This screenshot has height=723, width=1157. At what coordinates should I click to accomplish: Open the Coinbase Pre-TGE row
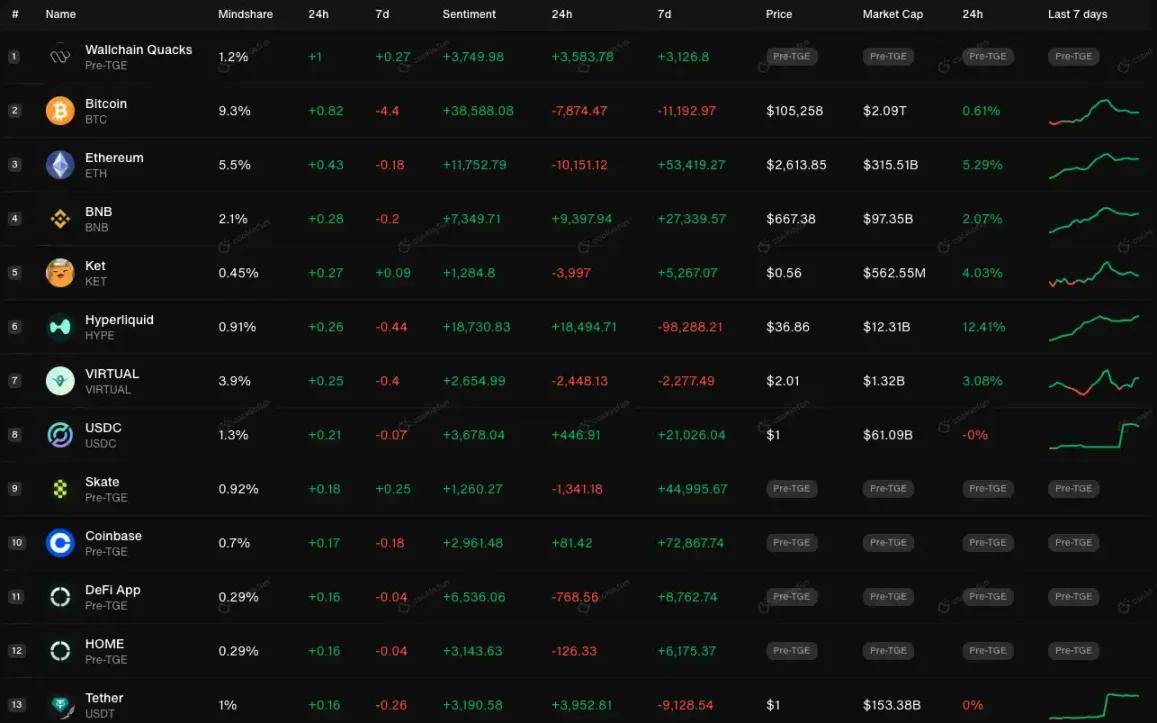(x=113, y=536)
